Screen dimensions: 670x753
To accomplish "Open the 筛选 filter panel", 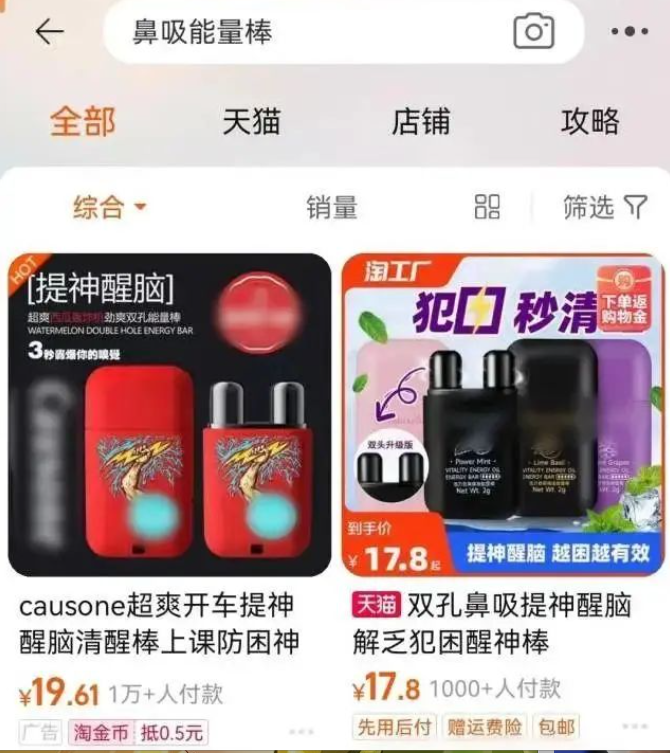I will click(x=604, y=207).
